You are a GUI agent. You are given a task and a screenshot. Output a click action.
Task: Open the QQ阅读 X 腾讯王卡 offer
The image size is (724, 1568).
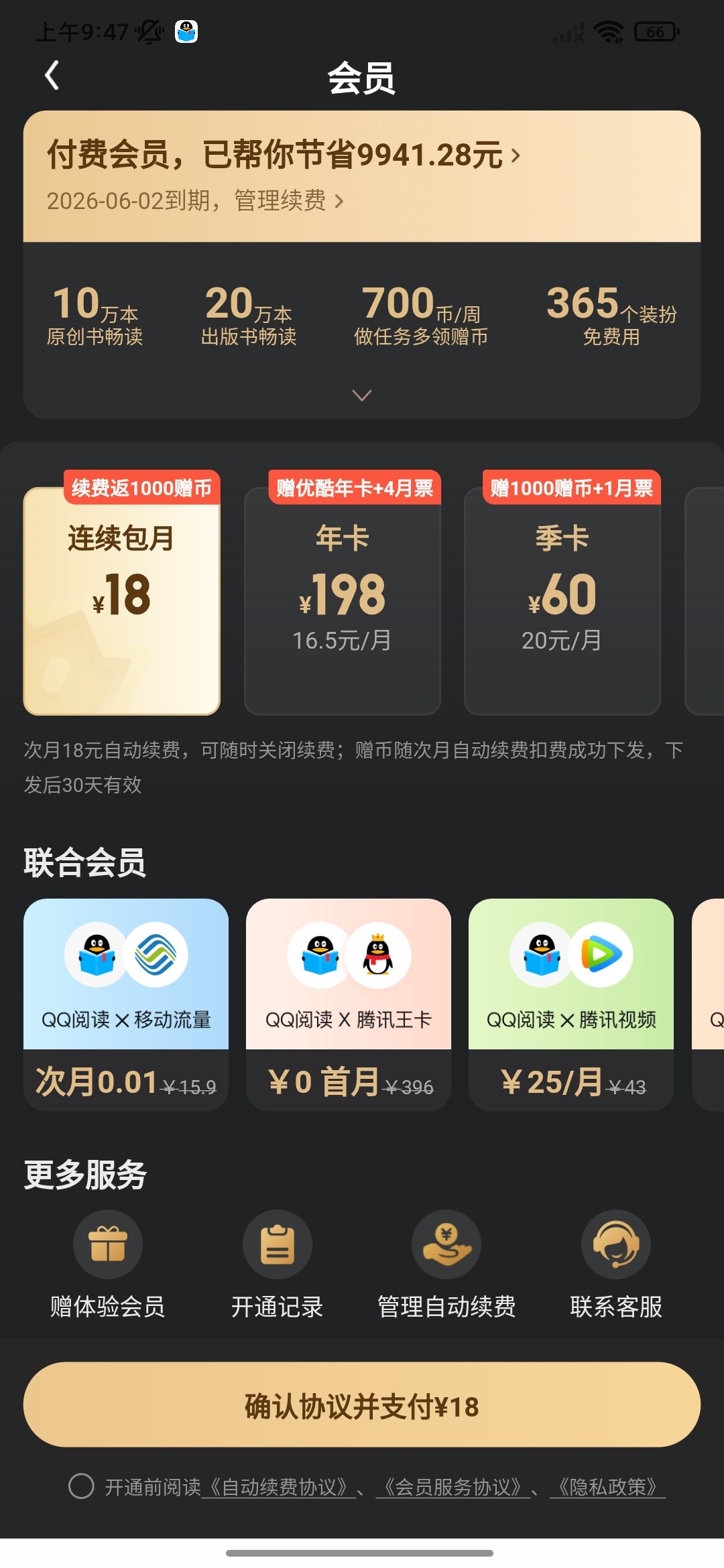(349, 1004)
